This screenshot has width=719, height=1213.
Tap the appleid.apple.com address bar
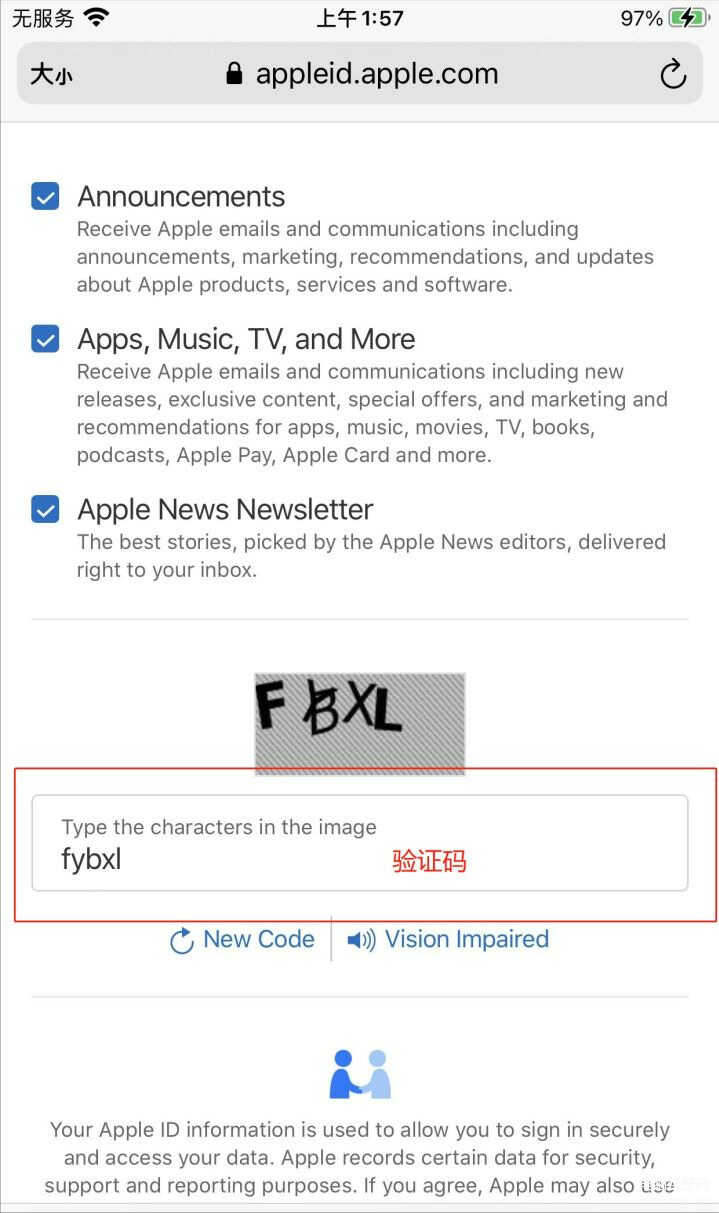click(362, 74)
